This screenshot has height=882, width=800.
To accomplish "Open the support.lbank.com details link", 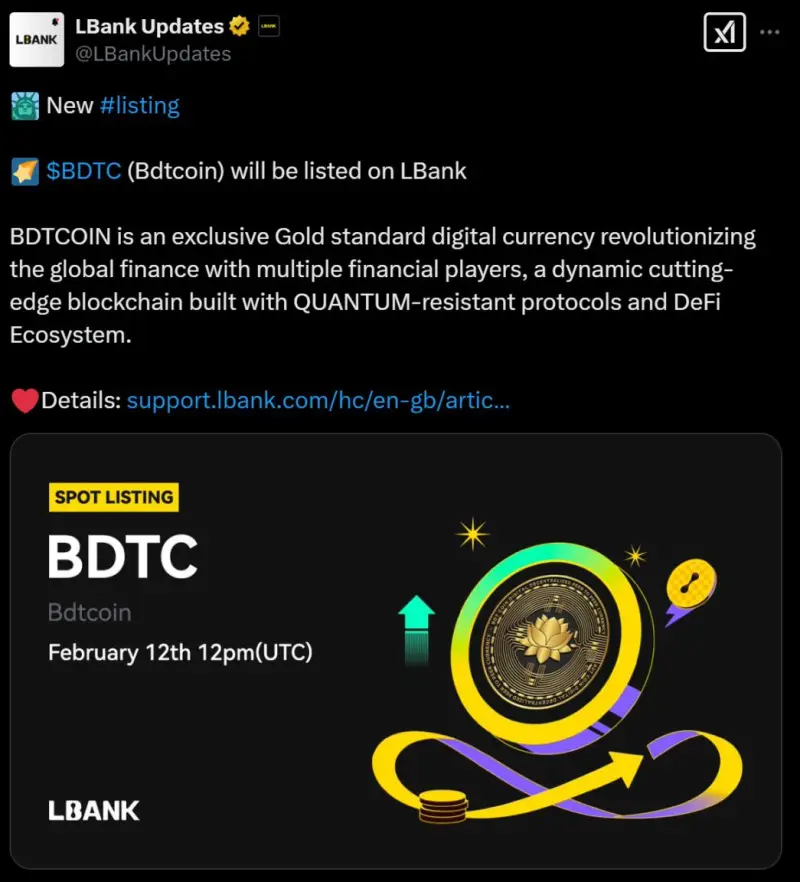I will click(318, 401).
